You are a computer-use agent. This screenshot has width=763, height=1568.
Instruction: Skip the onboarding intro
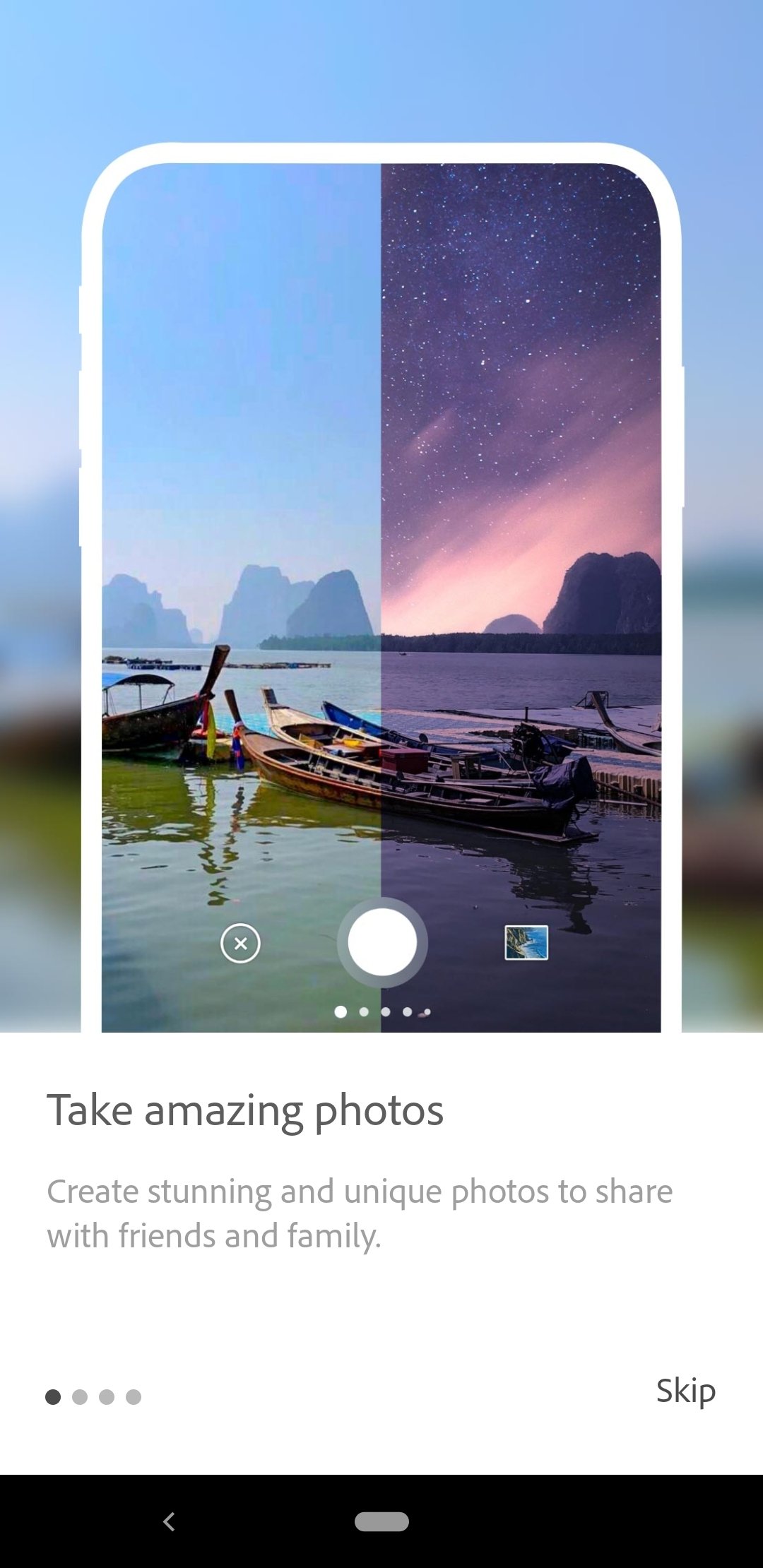coord(685,1391)
